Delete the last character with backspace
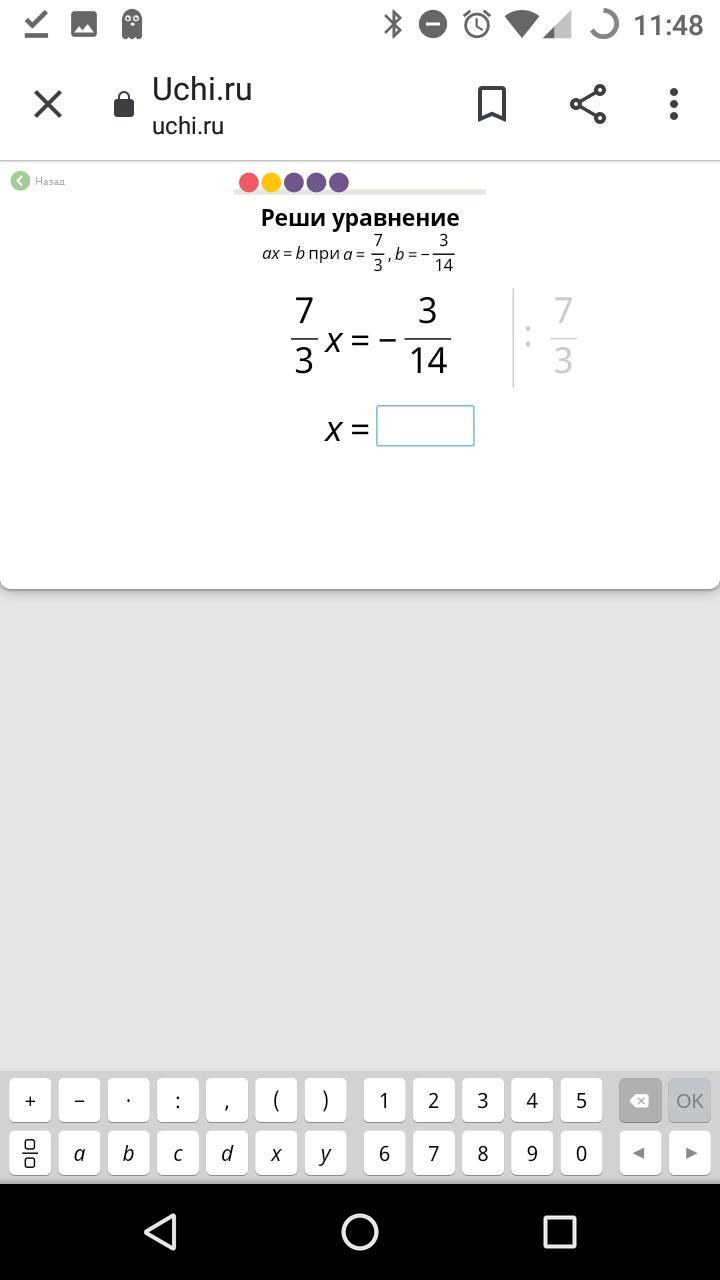This screenshot has height=1280, width=720. 640,1101
